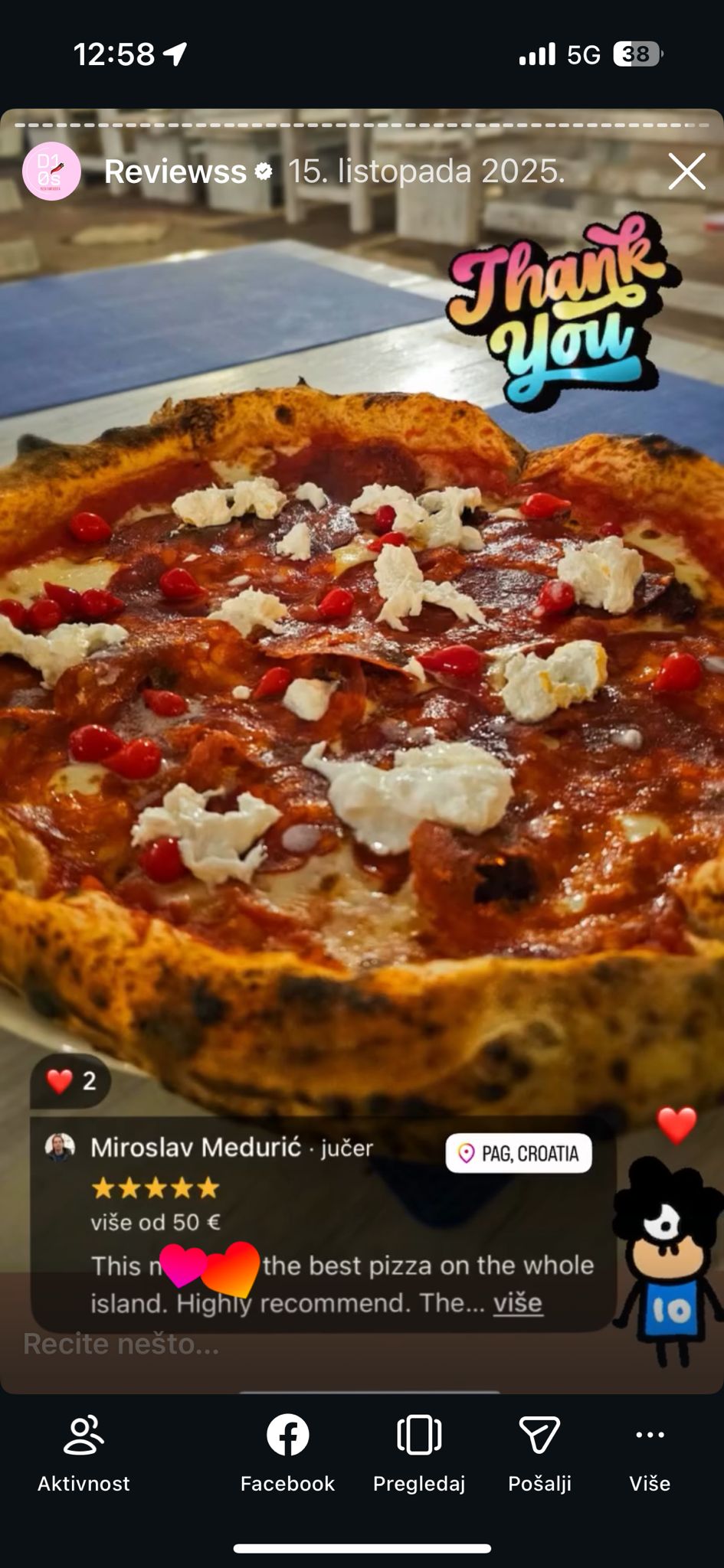The height and width of the screenshot is (1568, 724).
Task: Open the Pag, Croatia location sticker
Action: 519,1153
